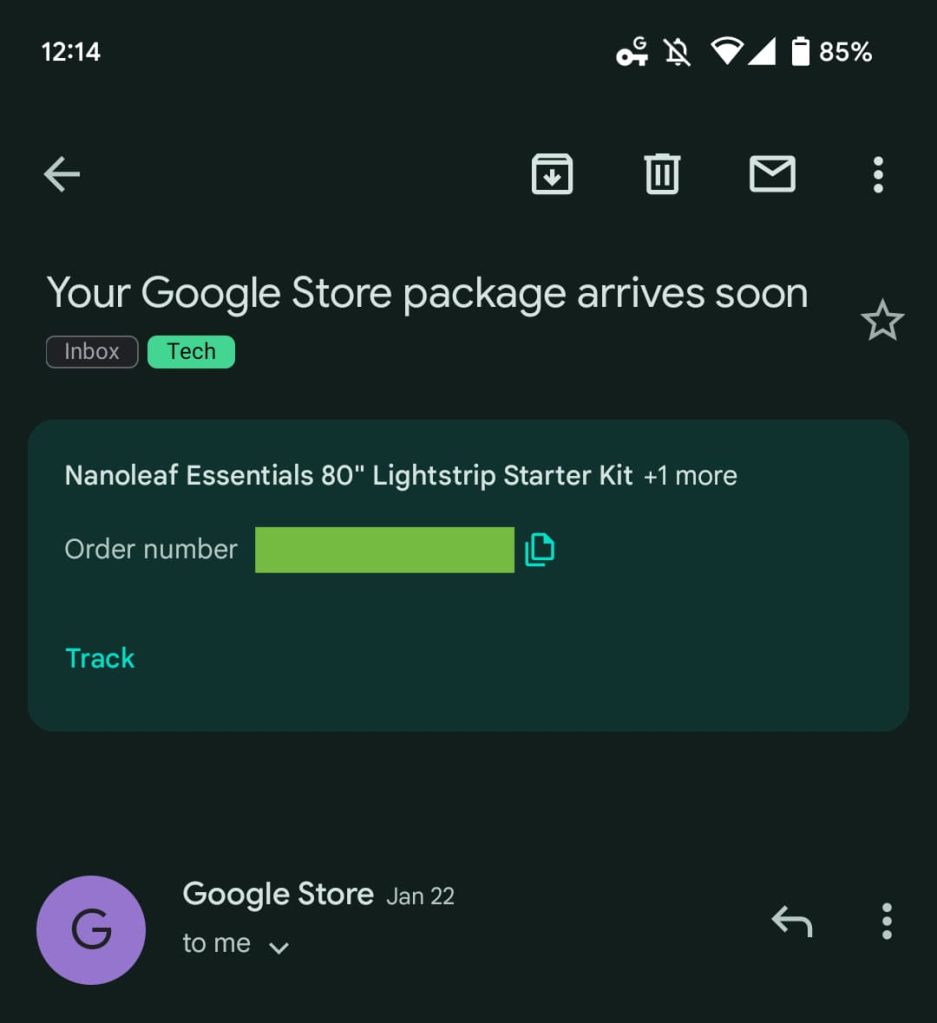
Task: Mark the email as unread
Action: click(772, 175)
